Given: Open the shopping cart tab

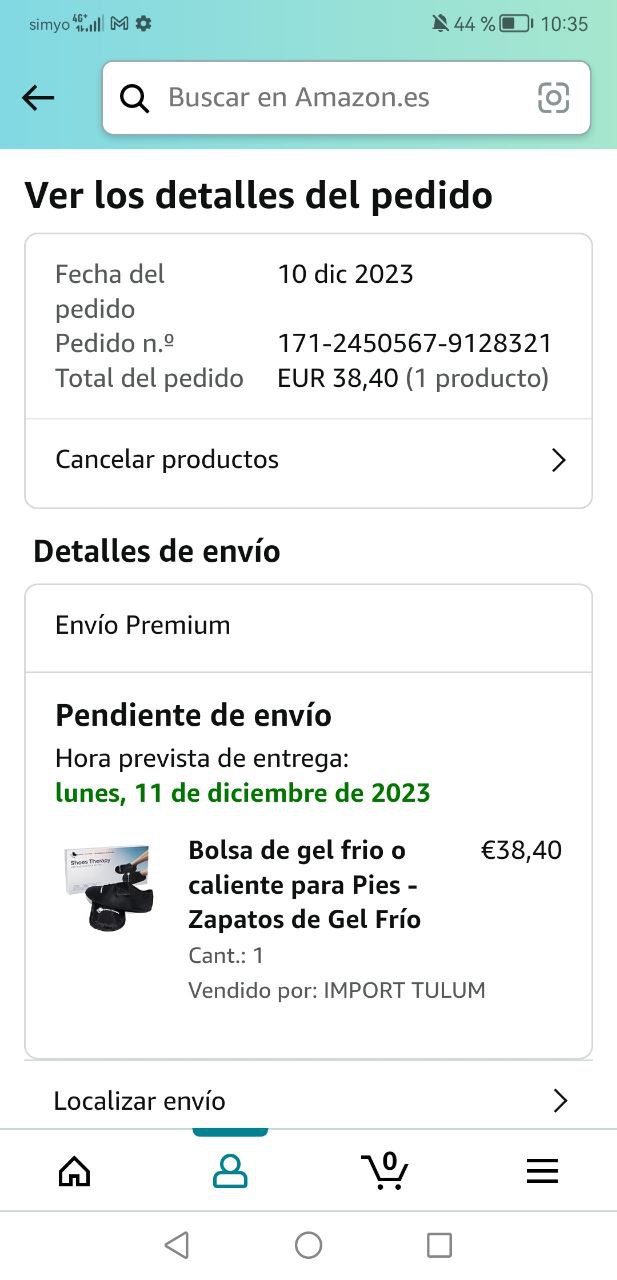Looking at the screenshot, I should pyautogui.click(x=385, y=1171).
